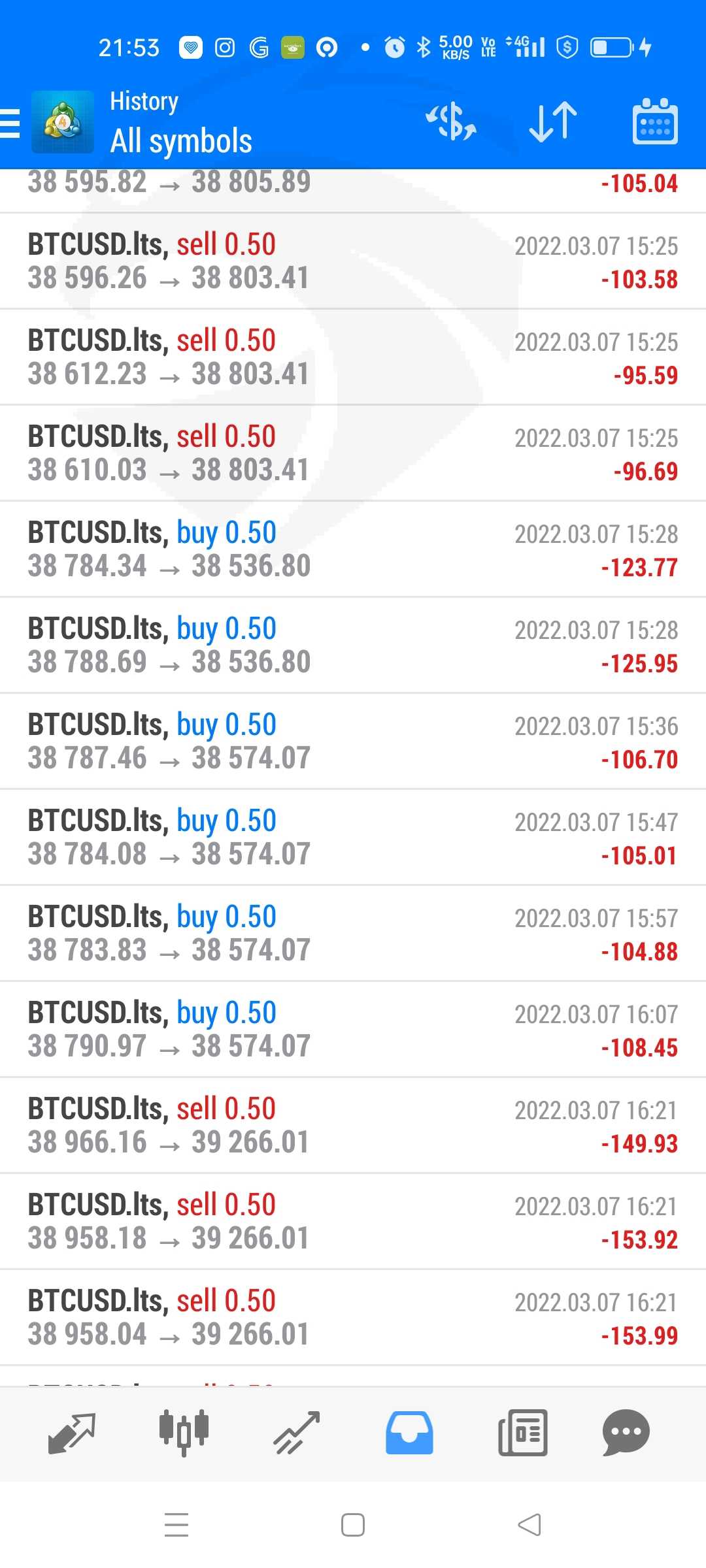Screen dimensions: 706x1568
Task: Go to home screen via home button
Action: point(353,1525)
